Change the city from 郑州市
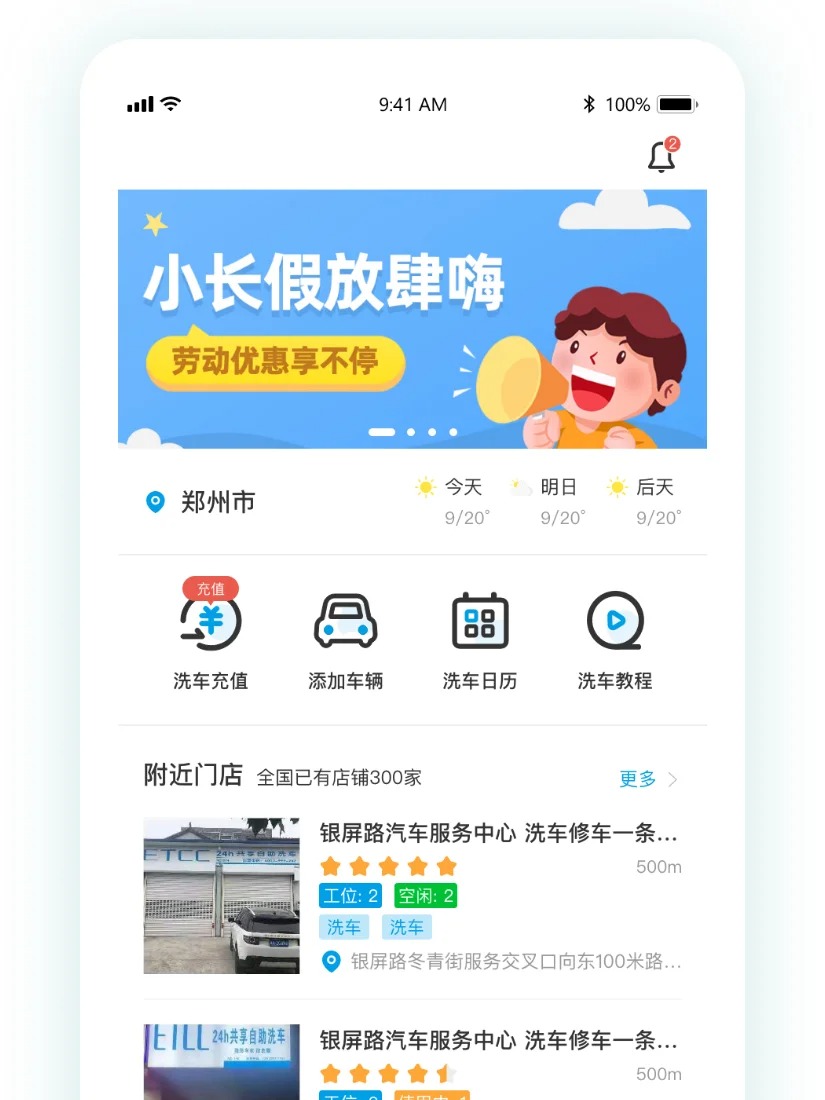Screen dimensions: 825x1100 [202, 502]
